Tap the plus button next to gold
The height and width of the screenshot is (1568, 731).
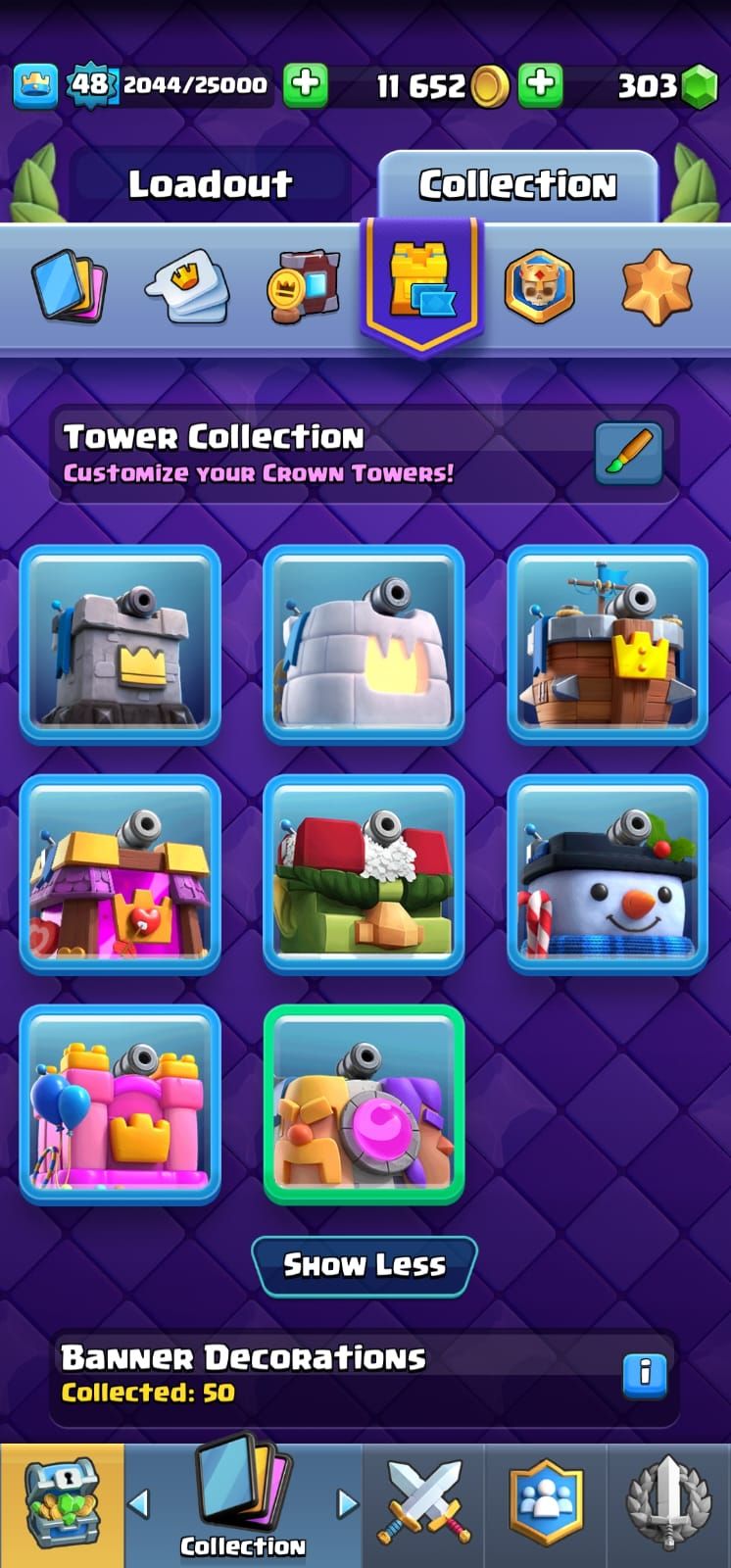(540, 85)
